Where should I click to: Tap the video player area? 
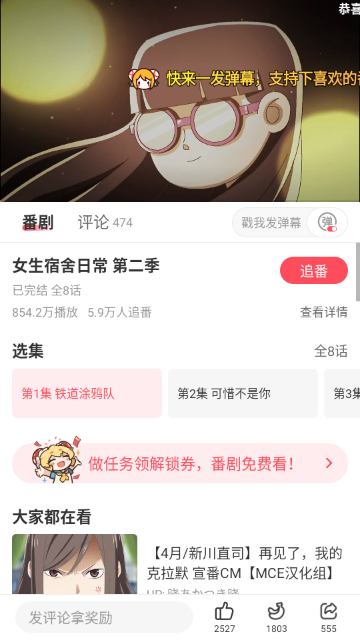tap(180, 101)
